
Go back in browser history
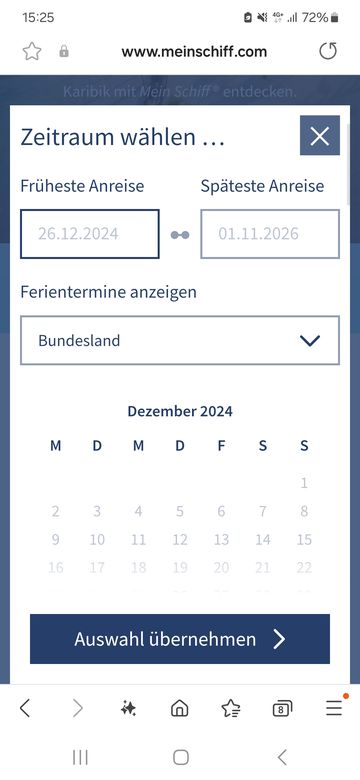[x=25, y=707]
